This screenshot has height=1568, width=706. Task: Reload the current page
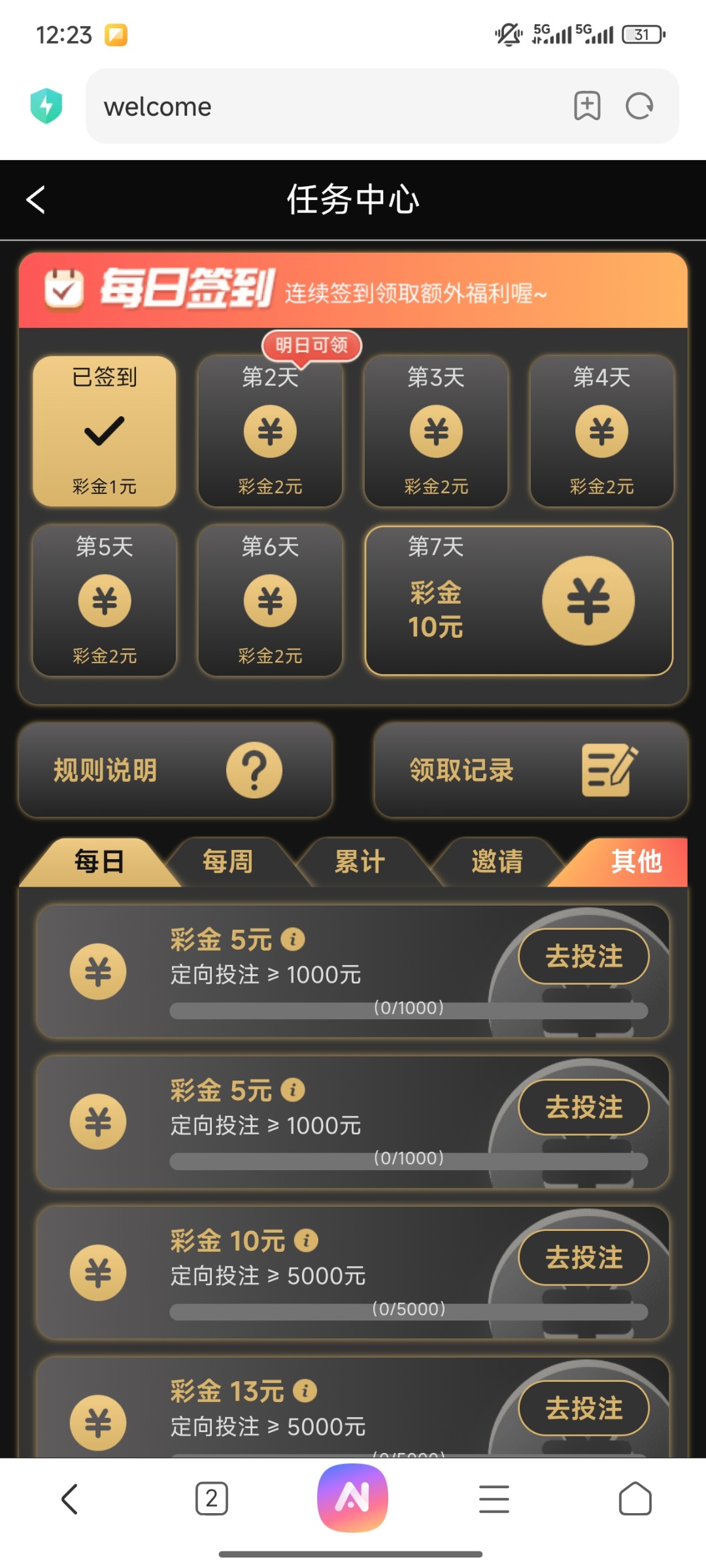[x=639, y=106]
